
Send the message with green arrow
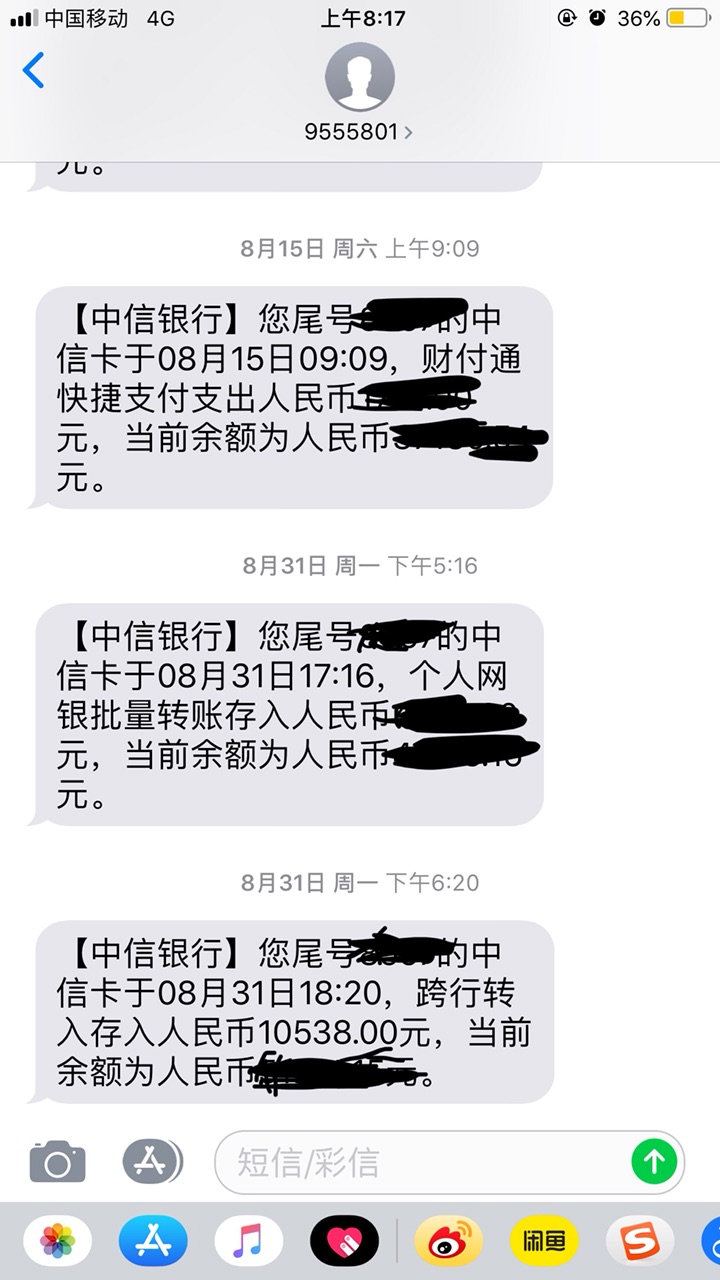click(654, 1162)
